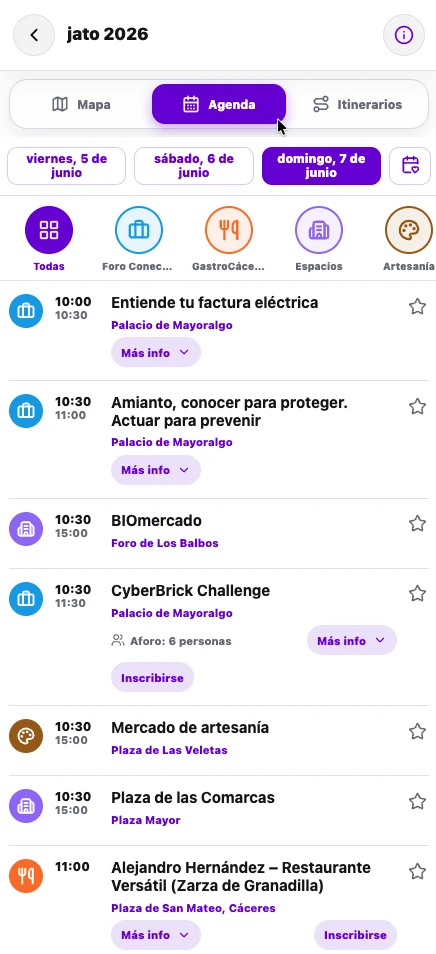Viewport: 436px width, 954px height.
Task: Expand Más info for CyberBrick Challenge
Action: pyautogui.click(x=351, y=641)
